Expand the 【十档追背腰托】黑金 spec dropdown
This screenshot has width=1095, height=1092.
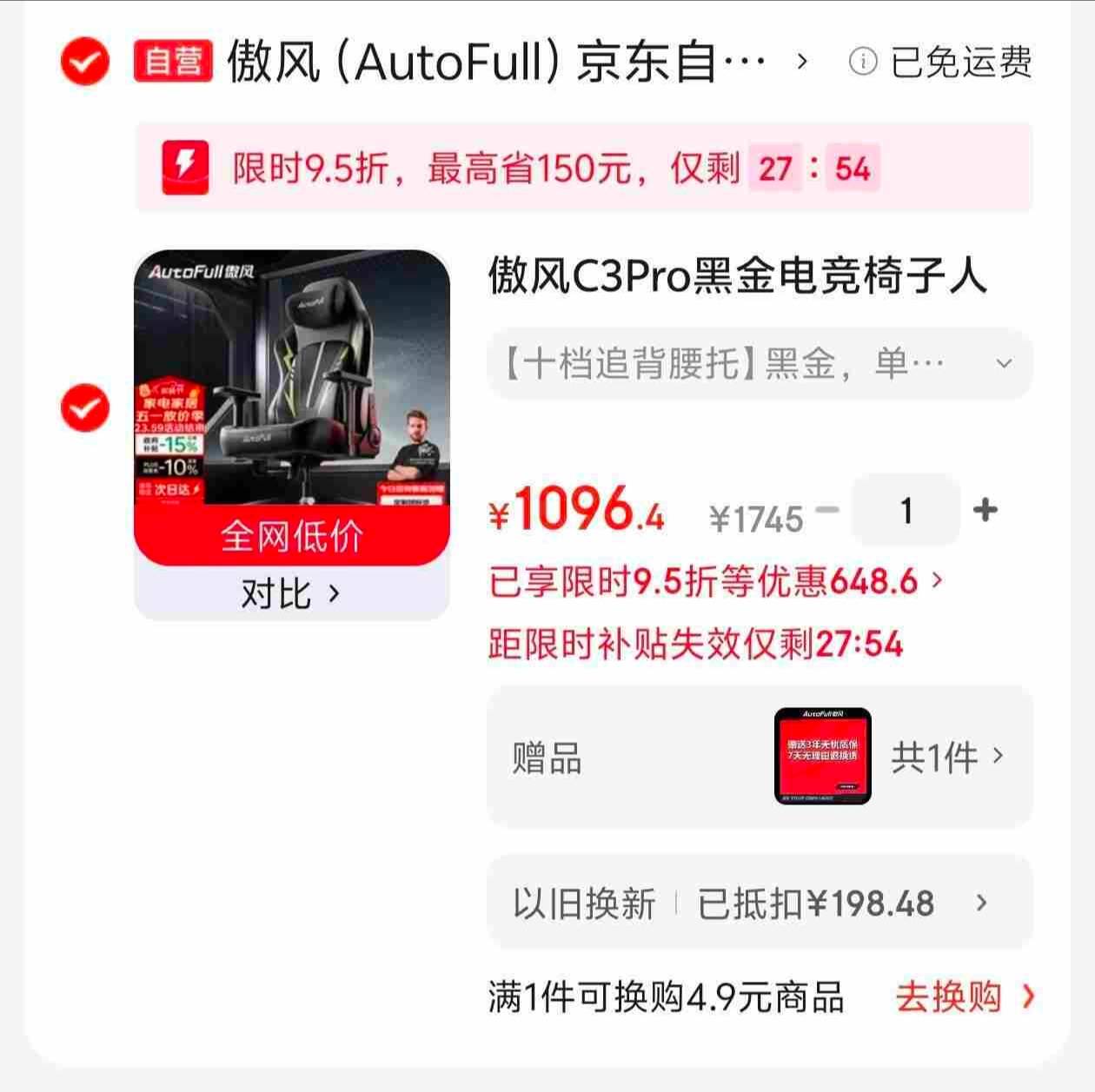pos(760,363)
